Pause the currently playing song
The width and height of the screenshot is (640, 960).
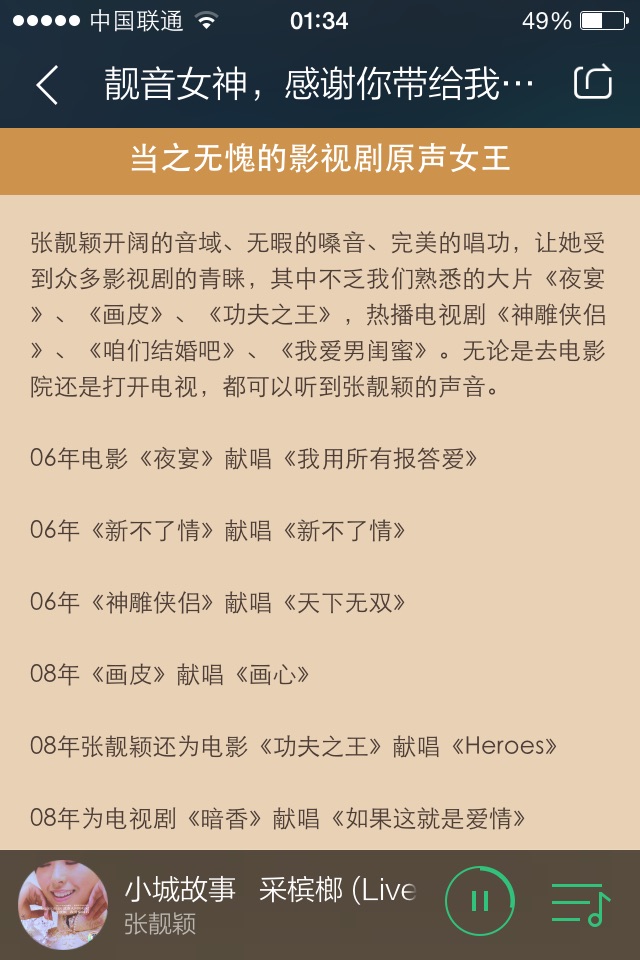click(x=480, y=901)
